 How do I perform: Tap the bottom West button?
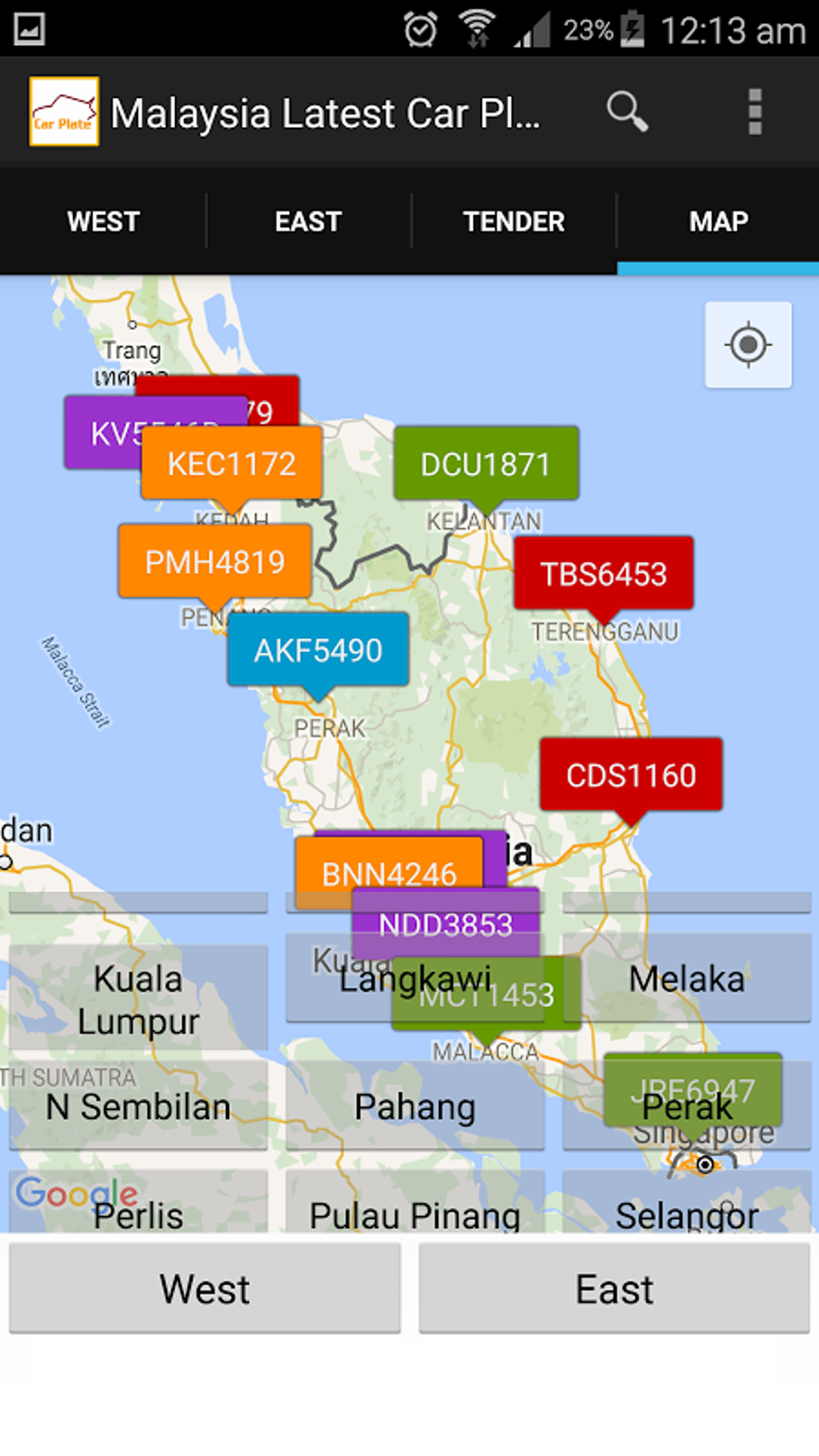point(205,1289)
